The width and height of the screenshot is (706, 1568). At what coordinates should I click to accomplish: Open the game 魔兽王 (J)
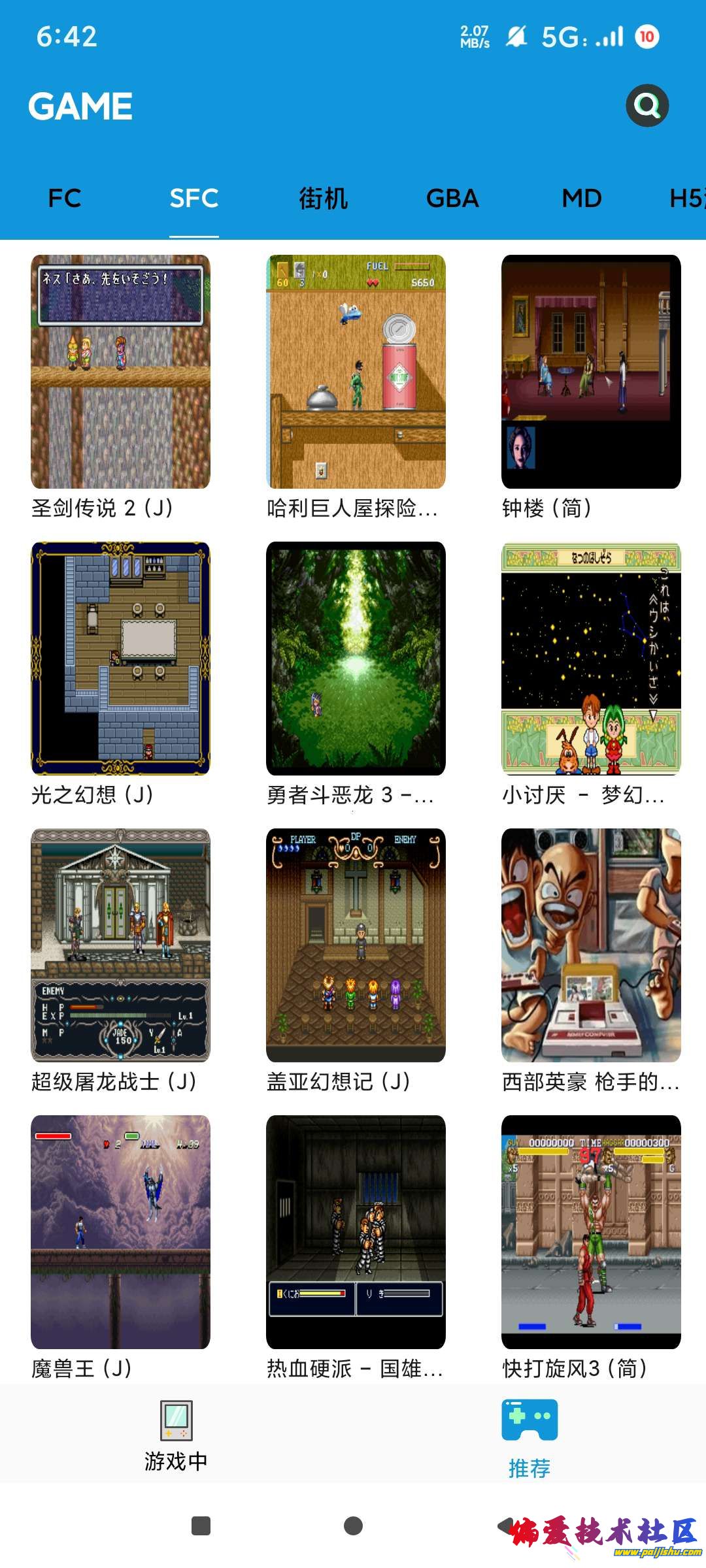point(121,1232)
